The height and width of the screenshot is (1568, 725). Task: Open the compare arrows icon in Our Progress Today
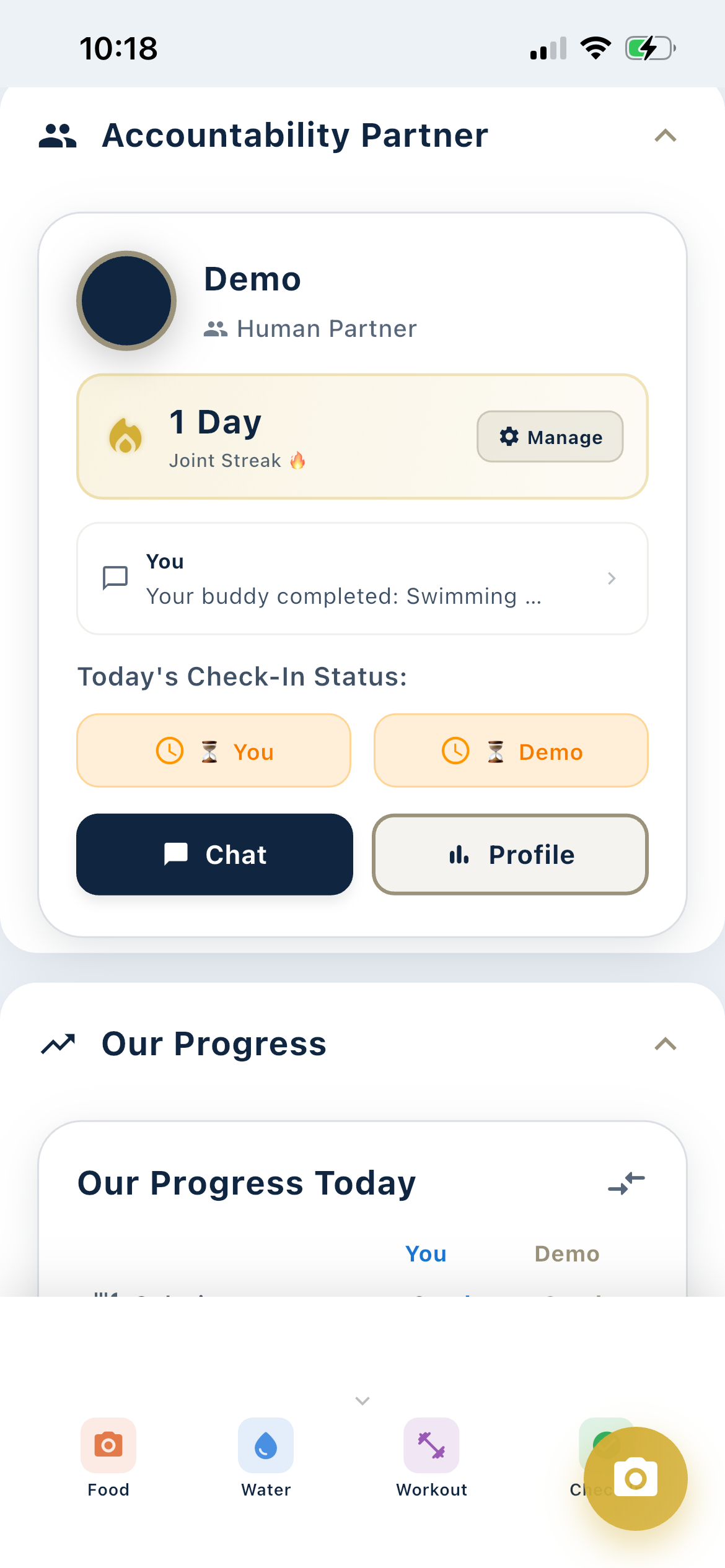click(x=626, y=1183)
